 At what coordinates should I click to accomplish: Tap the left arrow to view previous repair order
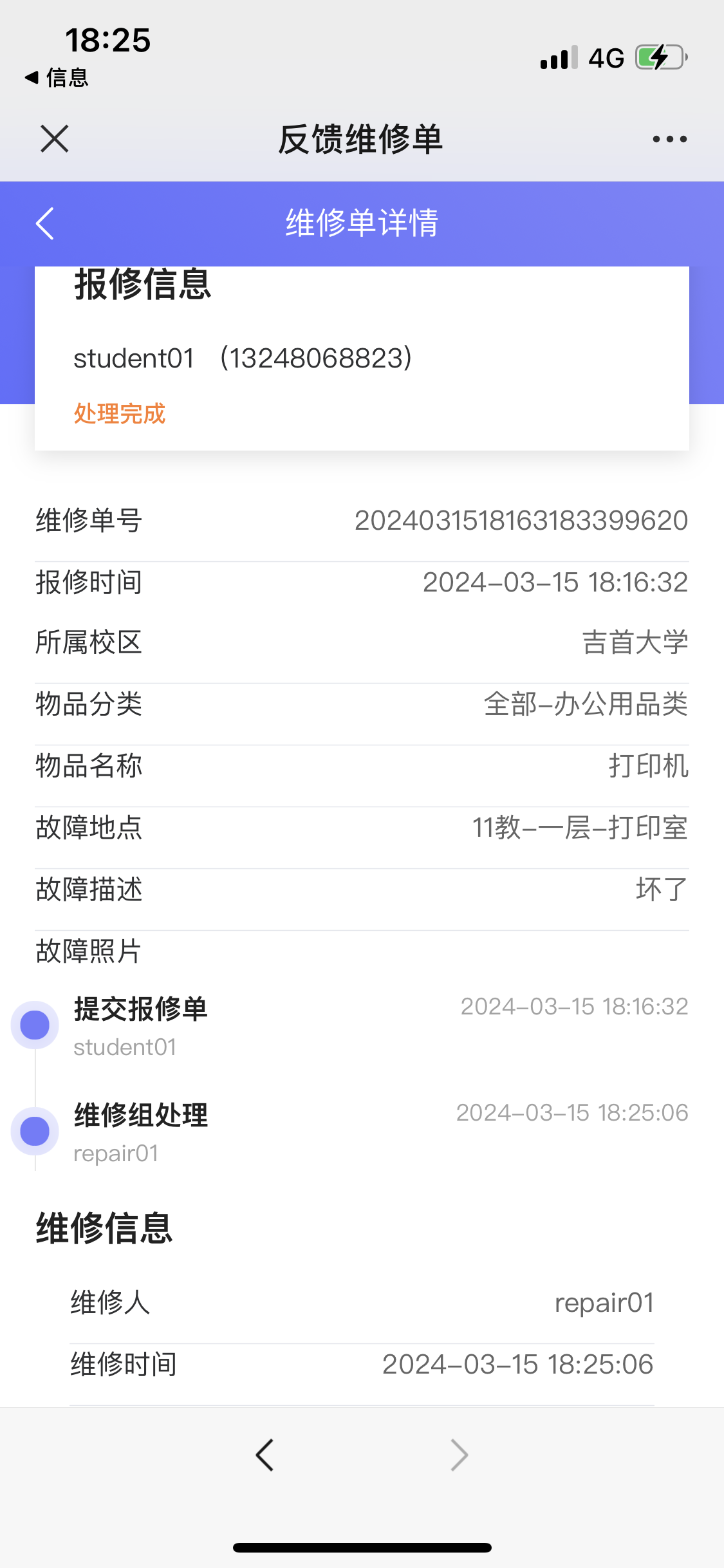tap(266, 1455)
